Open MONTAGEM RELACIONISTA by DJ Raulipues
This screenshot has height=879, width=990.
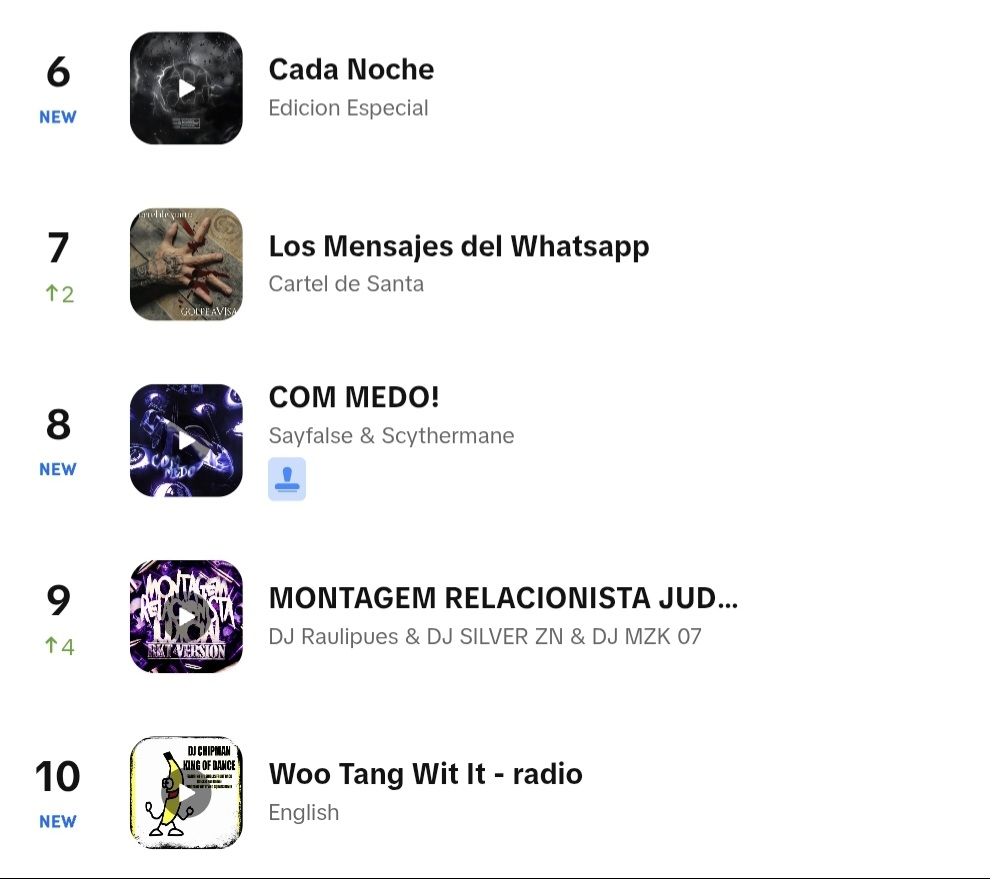503,598
